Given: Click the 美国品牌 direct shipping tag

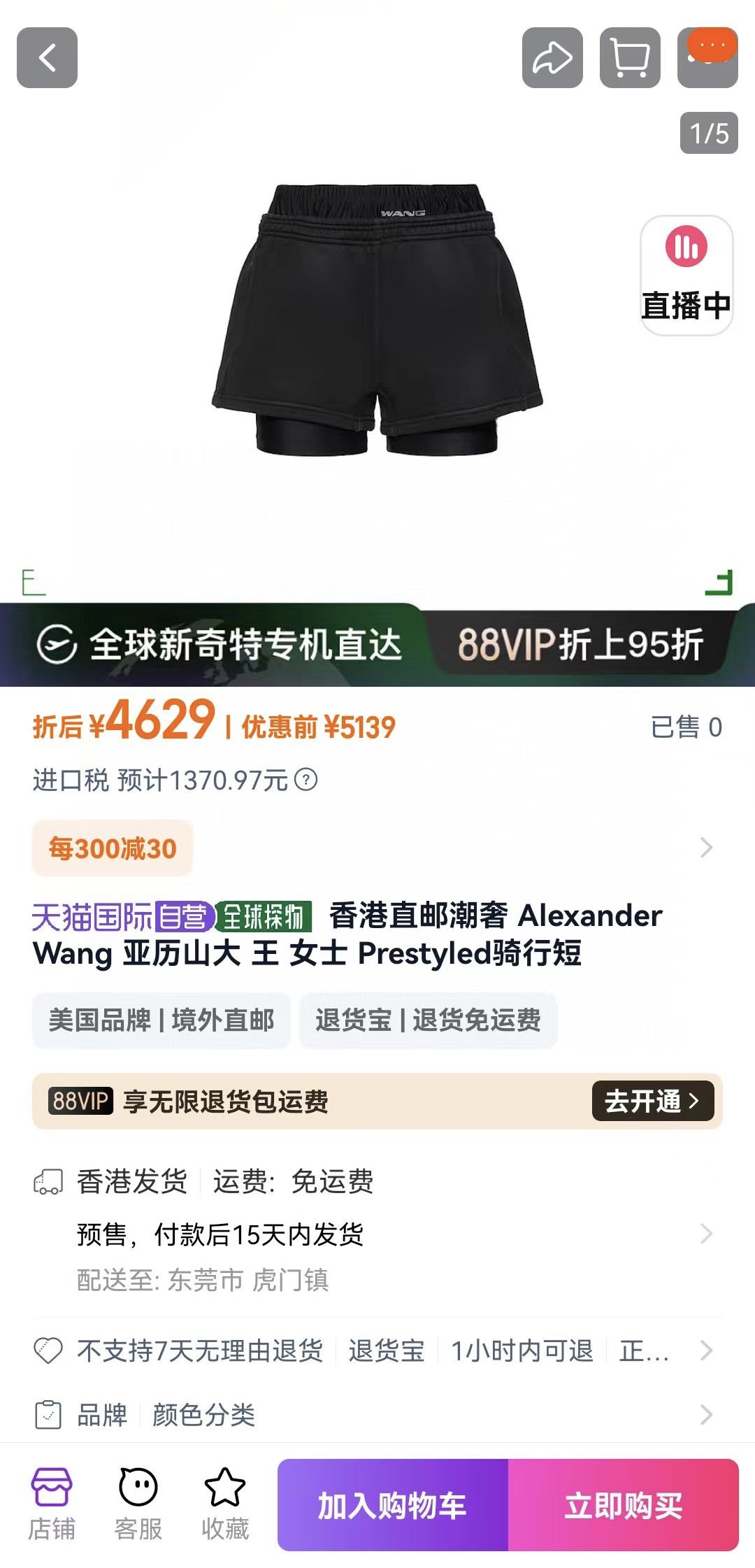Looking at the screenshot, I should pos(164,1020).
